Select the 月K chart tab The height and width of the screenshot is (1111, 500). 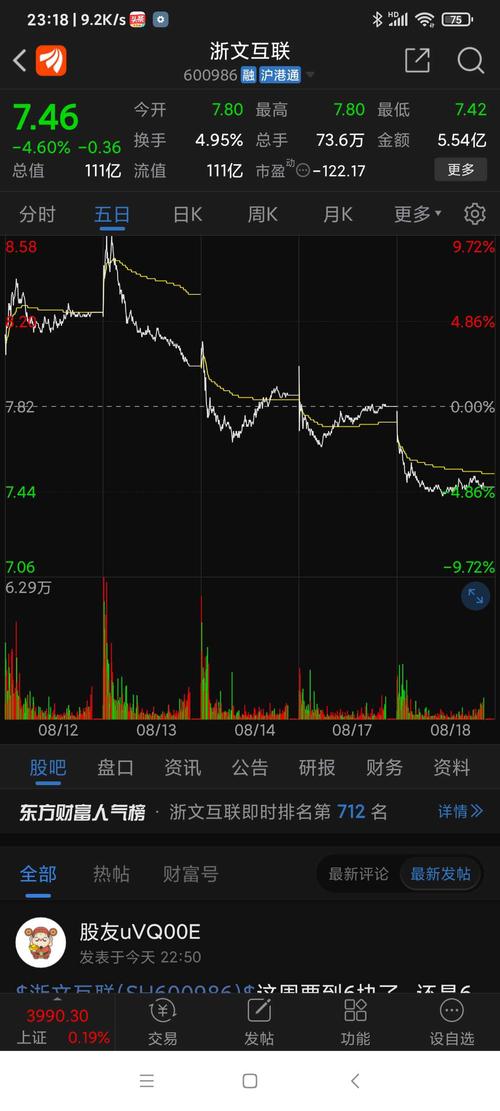pos(338,214)
